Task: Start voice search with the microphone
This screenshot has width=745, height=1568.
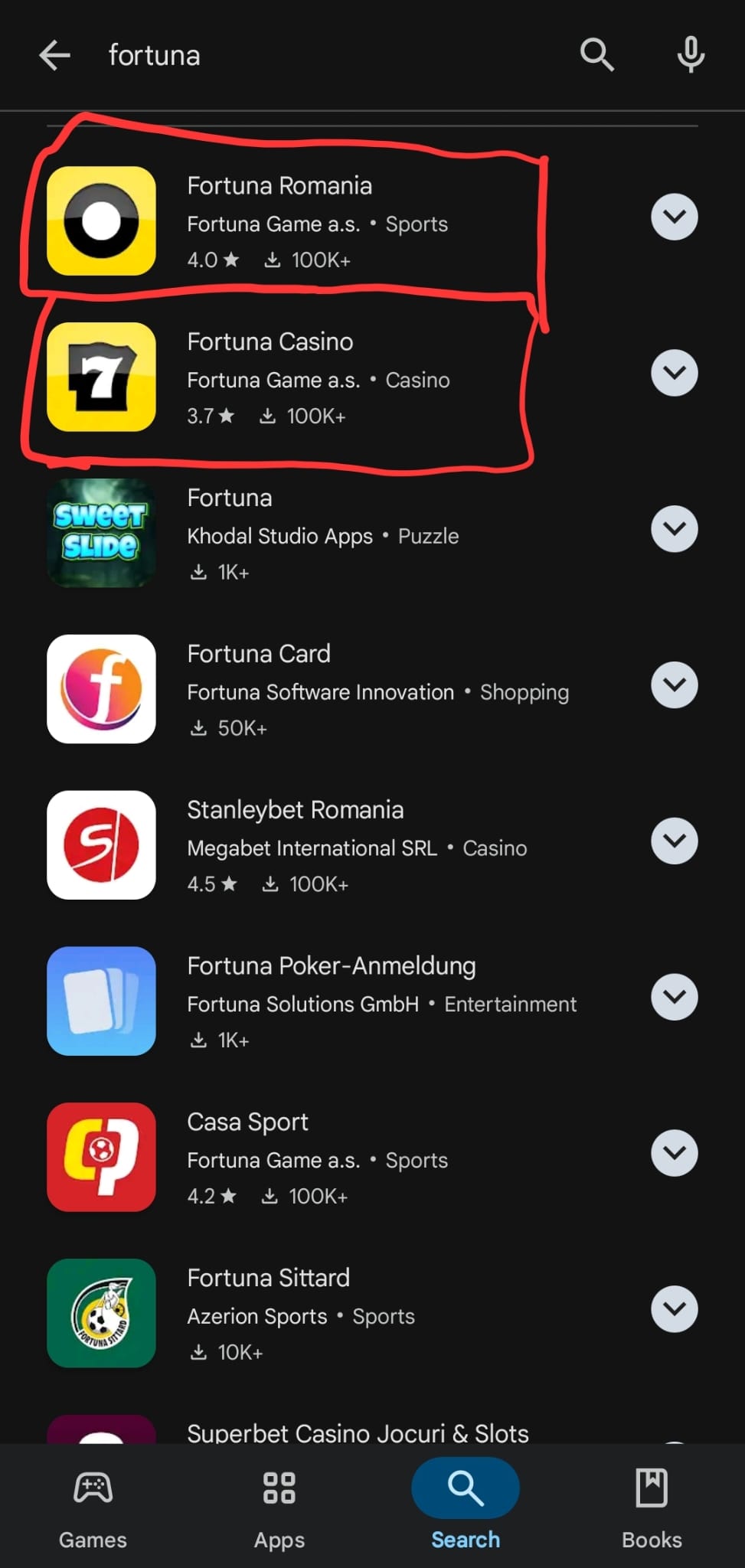Action: 690,56
